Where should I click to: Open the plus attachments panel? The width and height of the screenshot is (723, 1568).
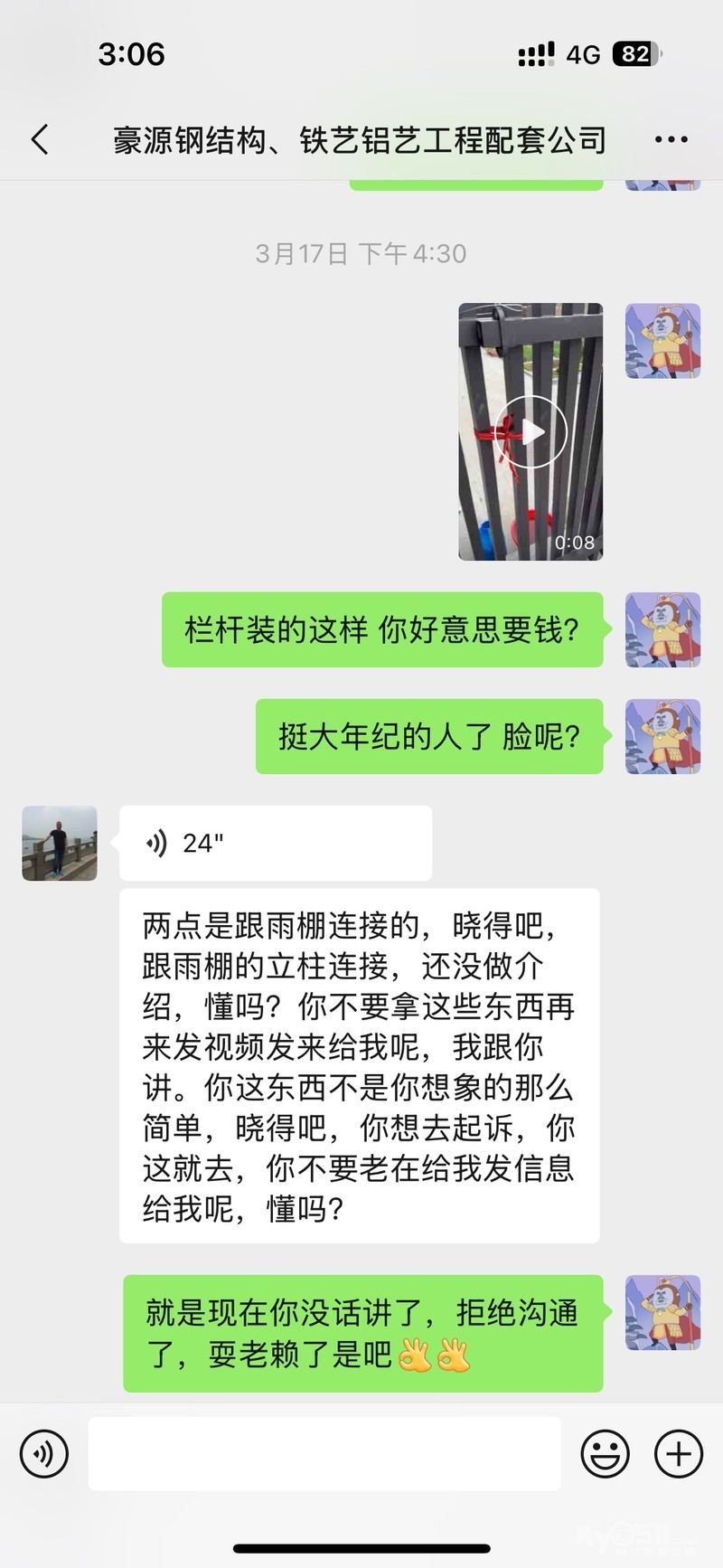coord(678,1453)
